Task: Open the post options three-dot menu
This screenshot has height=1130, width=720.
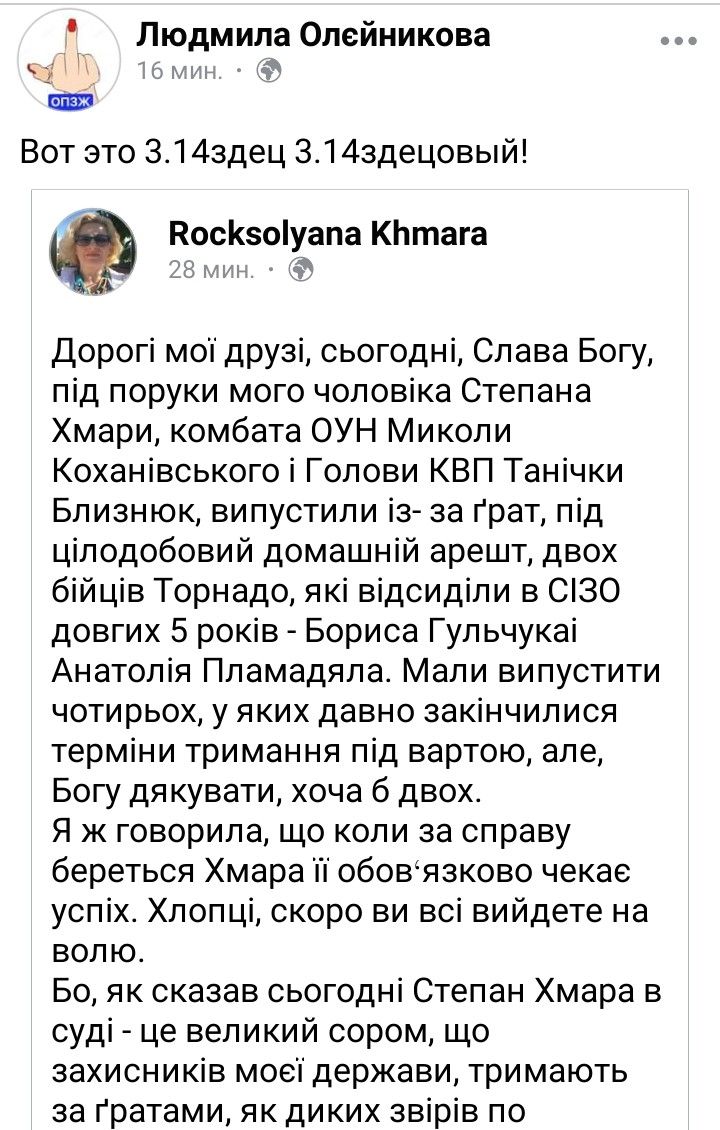Action: [679, 42]
